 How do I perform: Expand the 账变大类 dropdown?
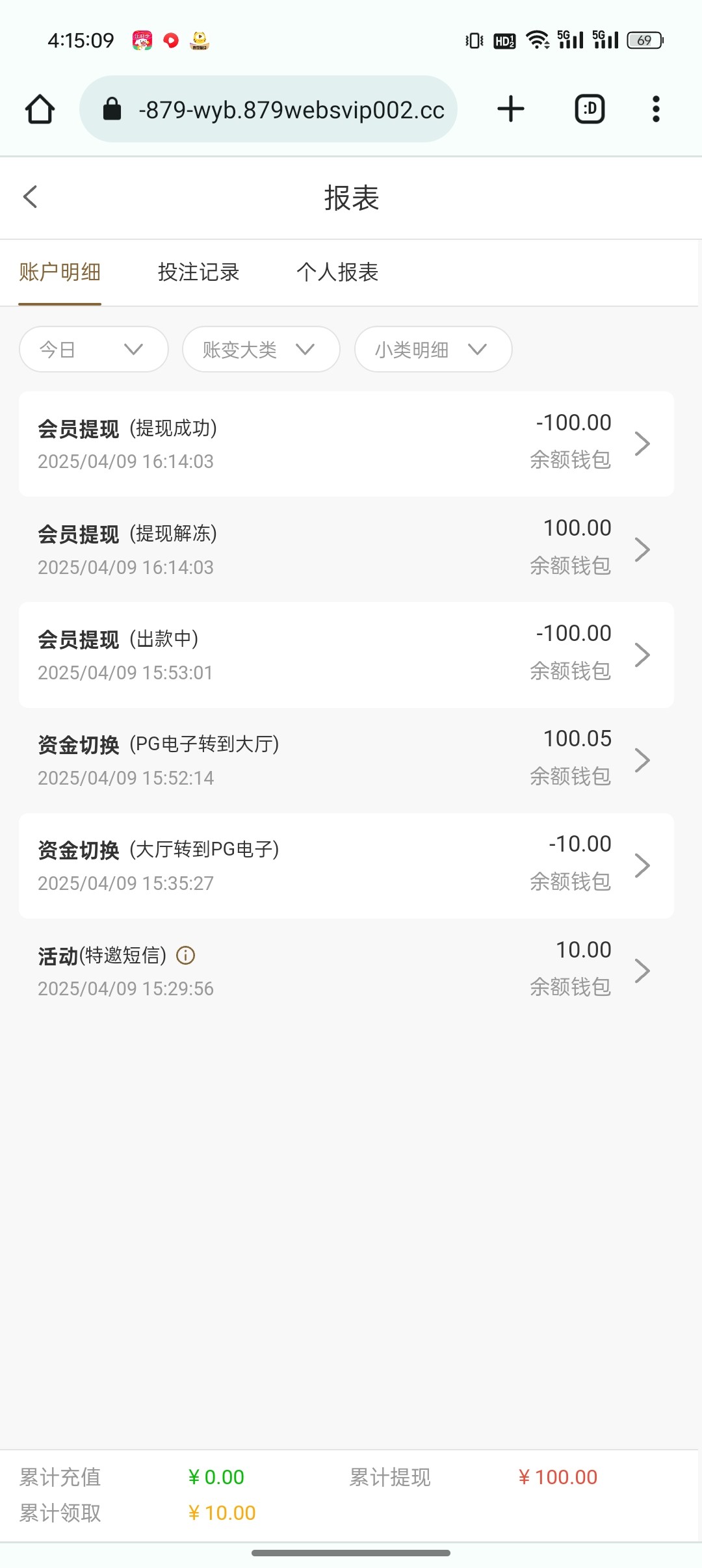(261, 350)
